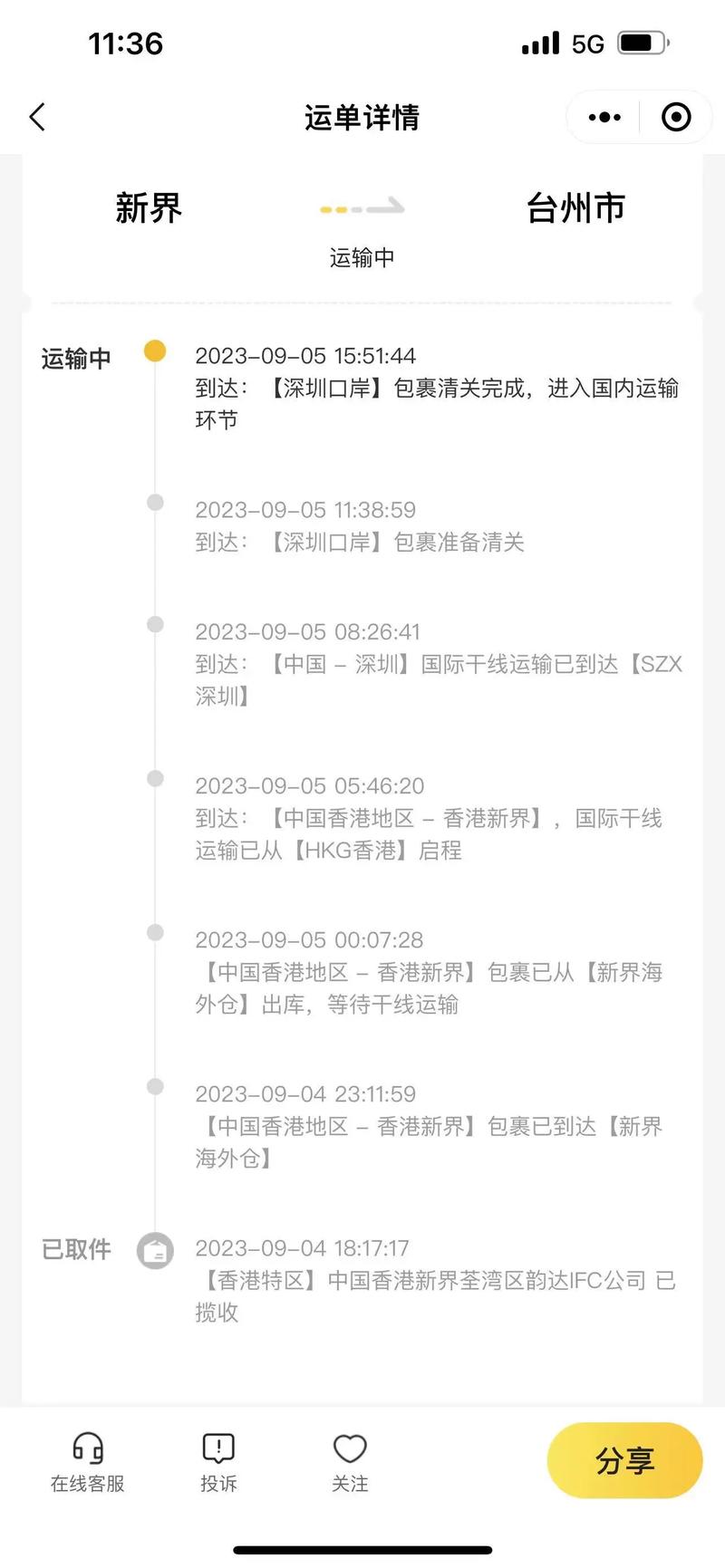Viewport: 725px width, 1568px height.
Task: Select destination city 台州市
Action: [x=574, y=207]
